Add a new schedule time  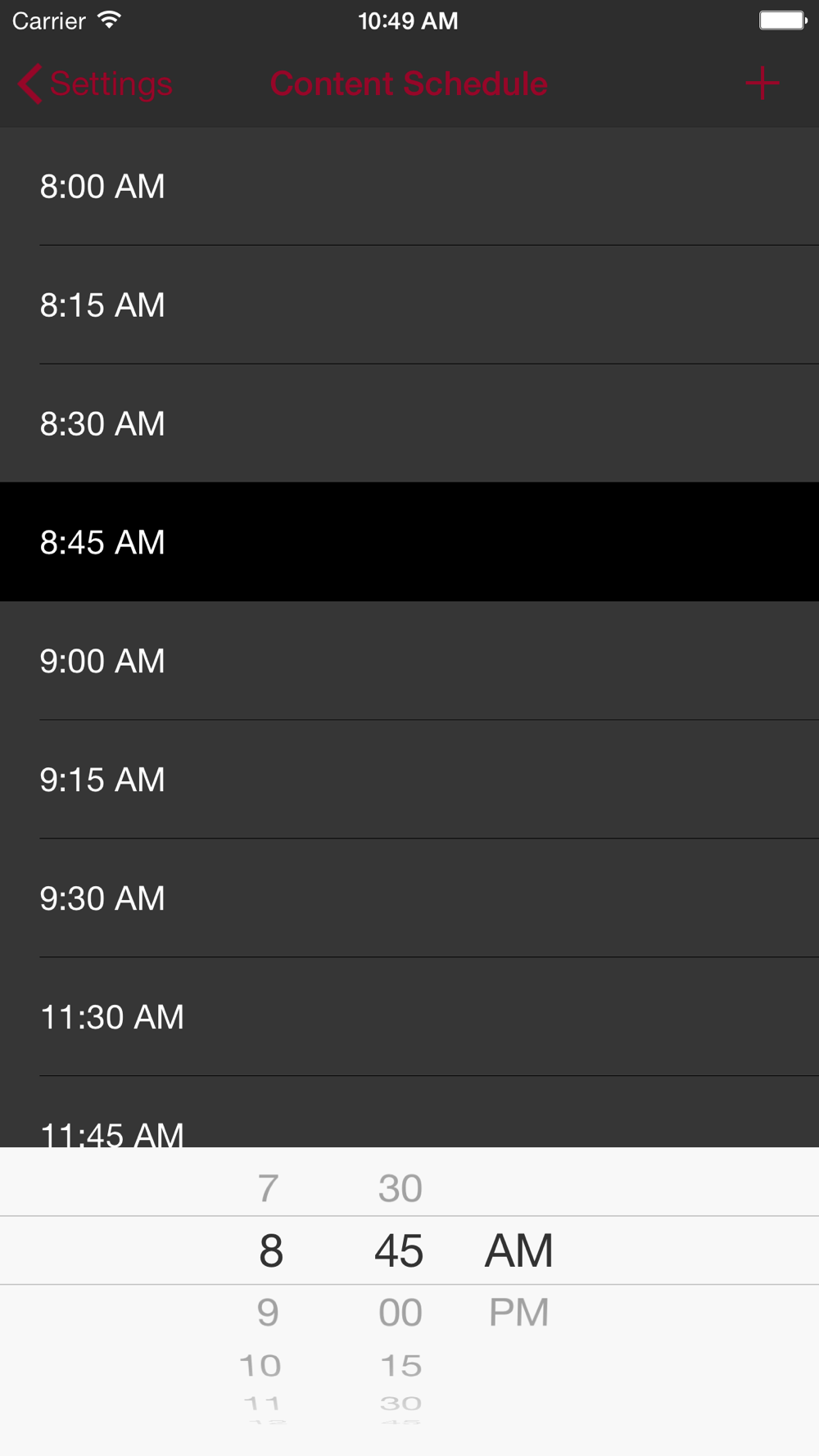coord(762,84)
